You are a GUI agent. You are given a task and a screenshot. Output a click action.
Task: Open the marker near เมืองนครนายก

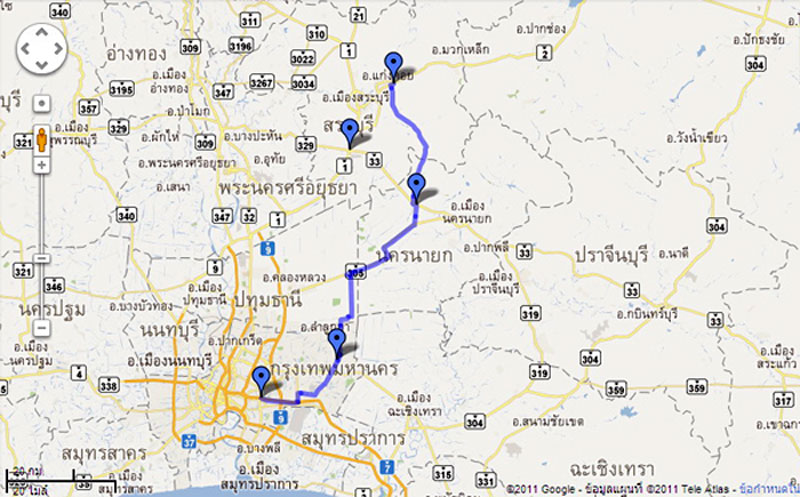(416, 184)
